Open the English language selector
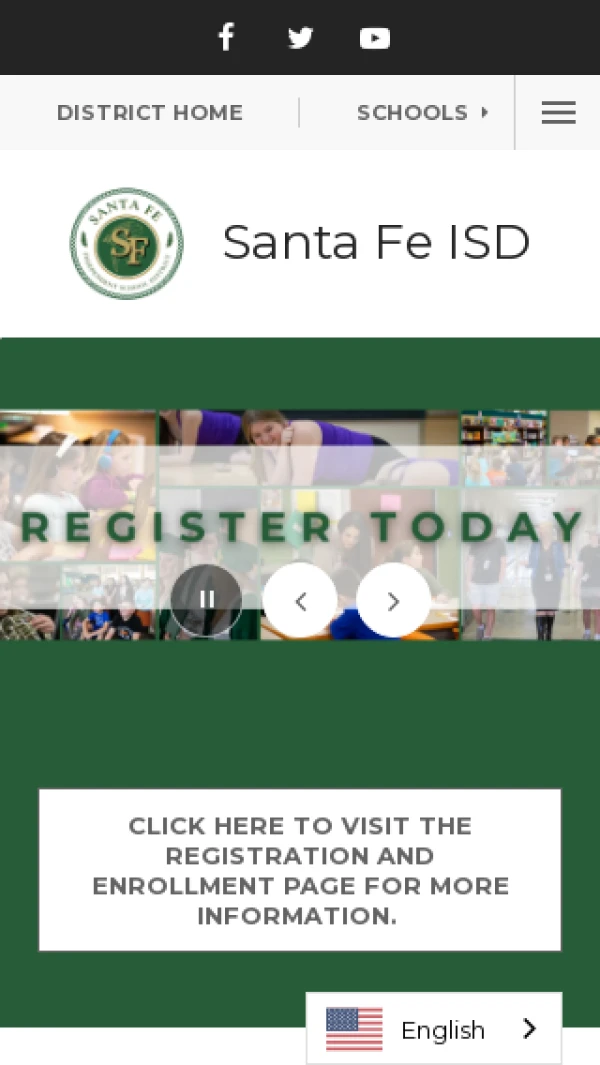Viewport: 600px width, 1065px height. (434, 1029)
